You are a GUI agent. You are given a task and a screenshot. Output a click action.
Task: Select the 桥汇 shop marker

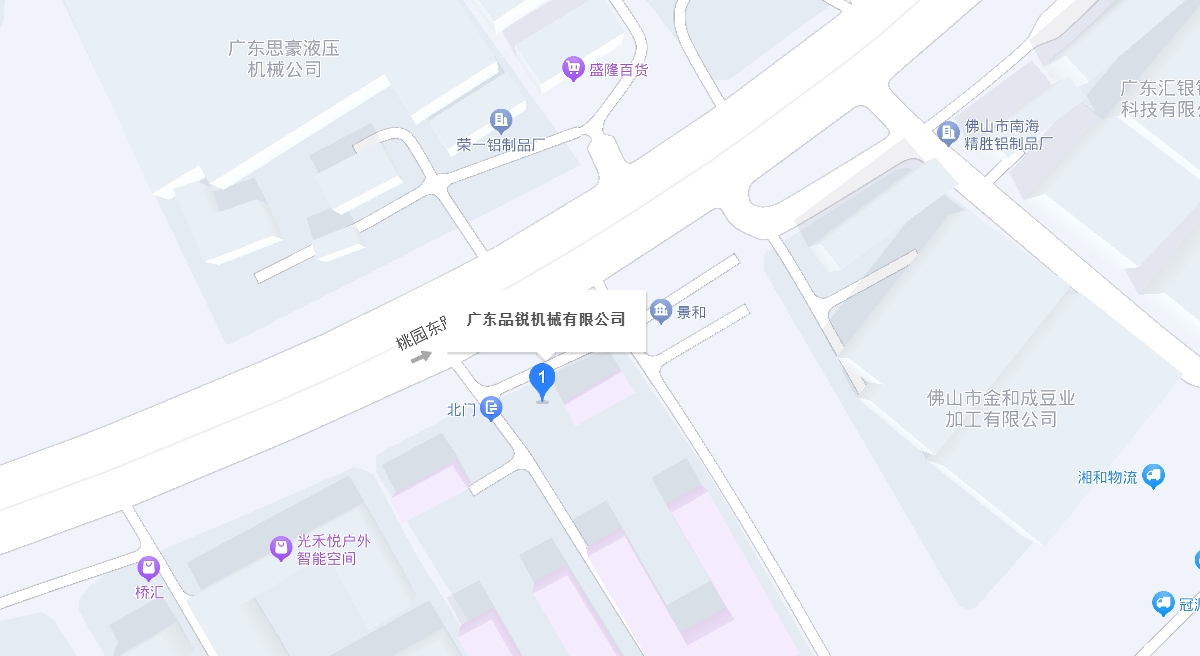149,569
